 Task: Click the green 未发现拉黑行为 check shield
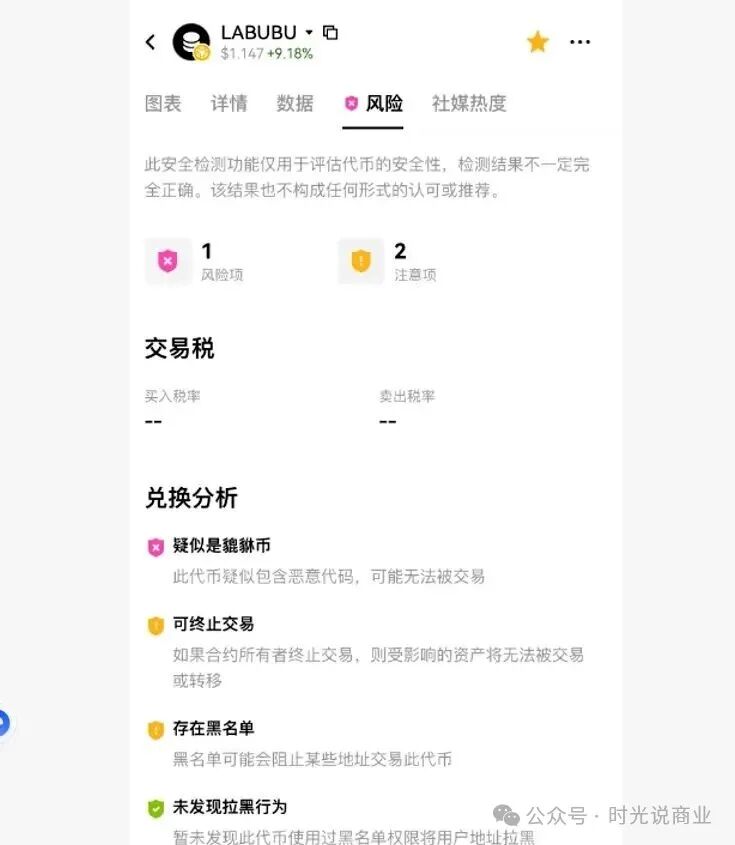[156, 805]
